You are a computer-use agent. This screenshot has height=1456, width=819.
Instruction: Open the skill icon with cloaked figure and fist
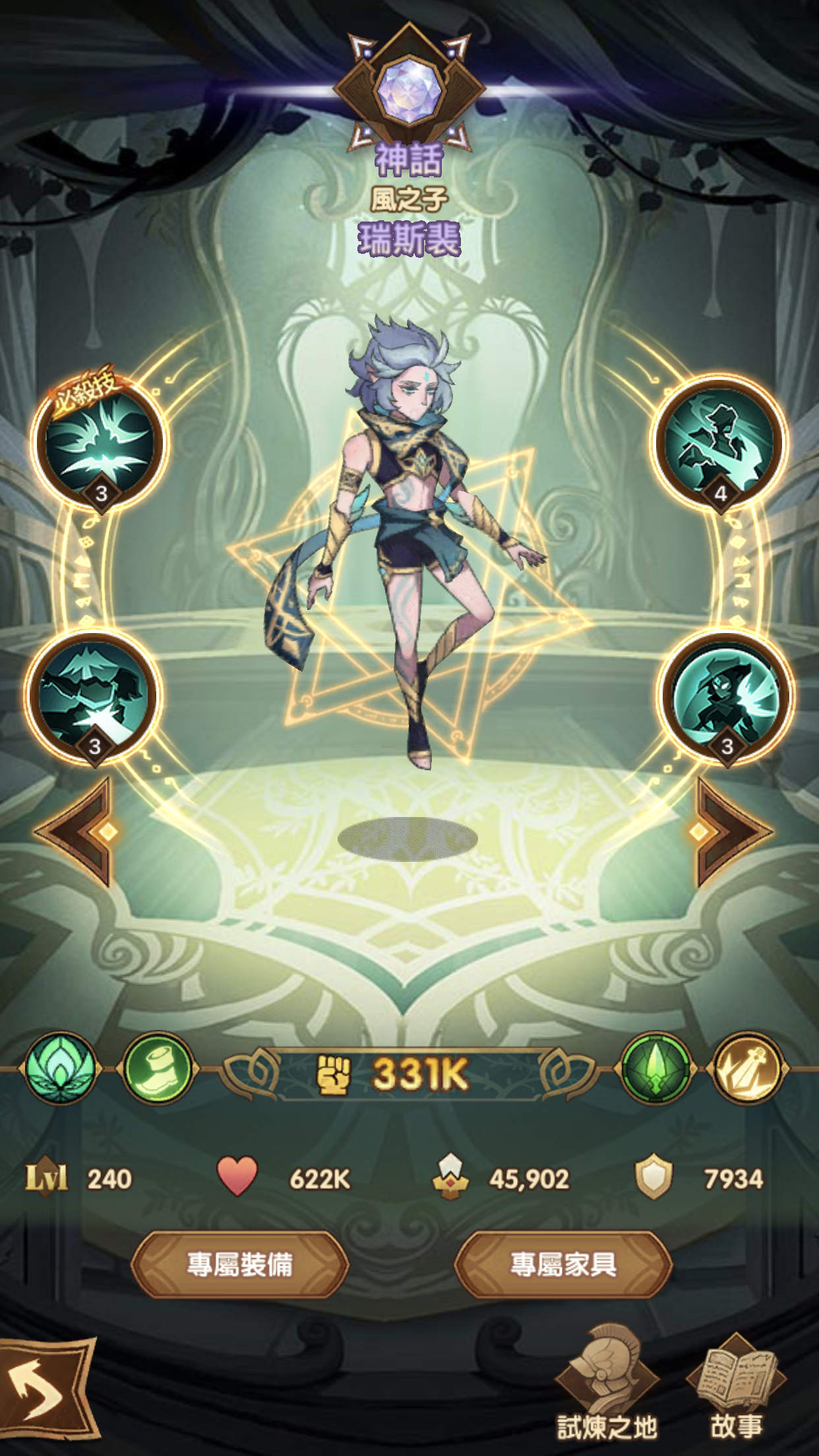pyautogui.click(x=93, y=697)
